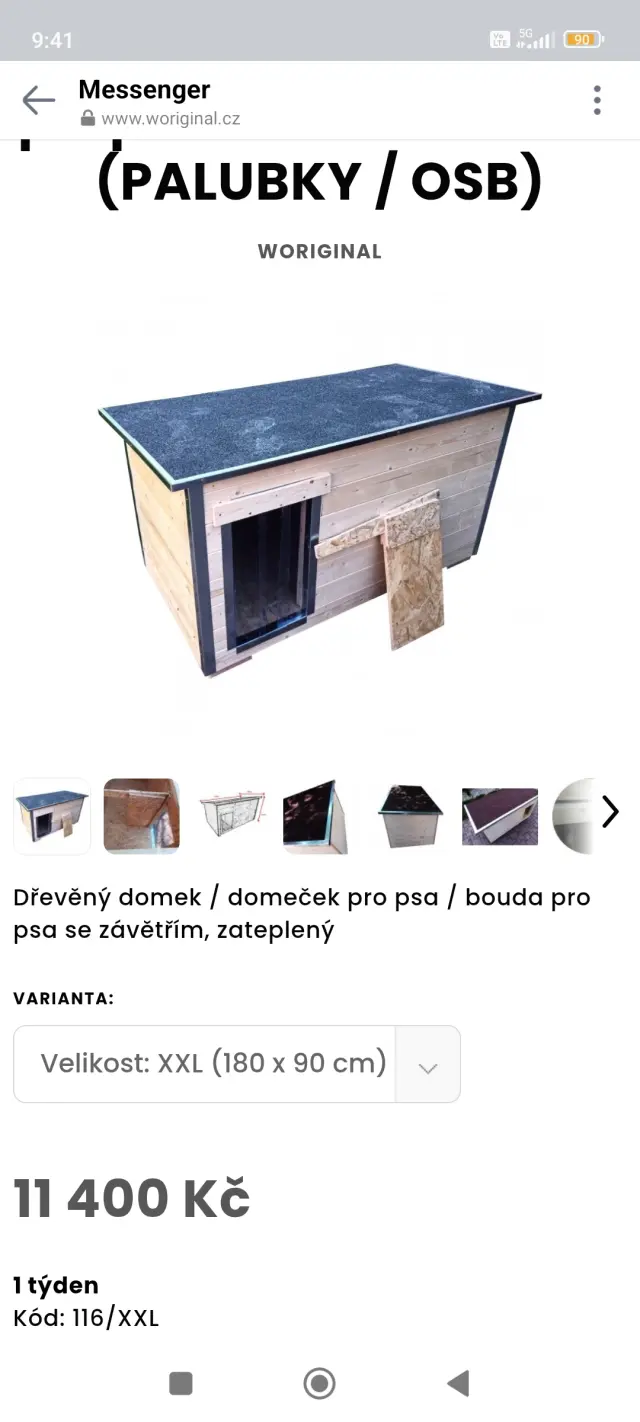
Task: Show next gallery thumbnails with the arrow
Action: [610, 811]
